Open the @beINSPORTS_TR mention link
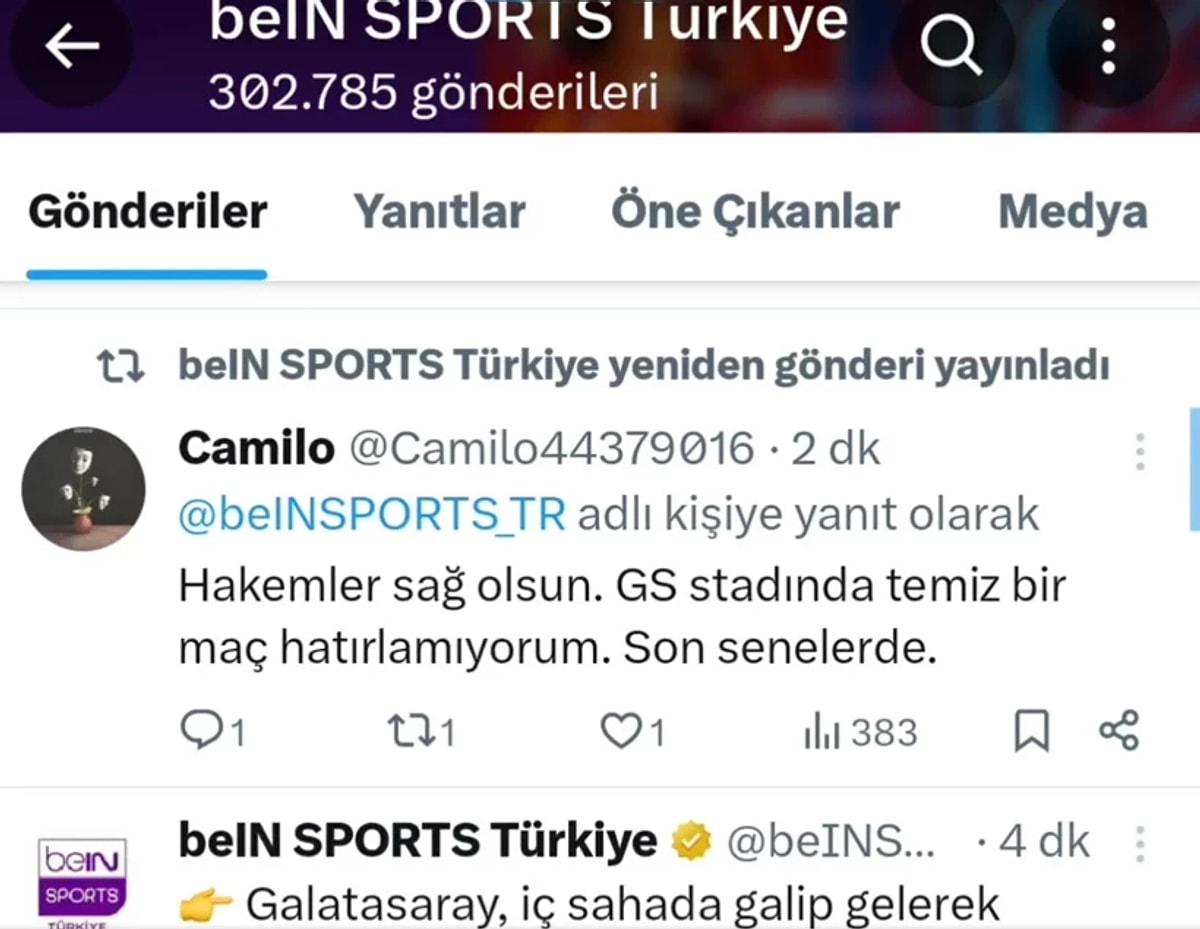 pyautogui.click(x=372, y=515)
